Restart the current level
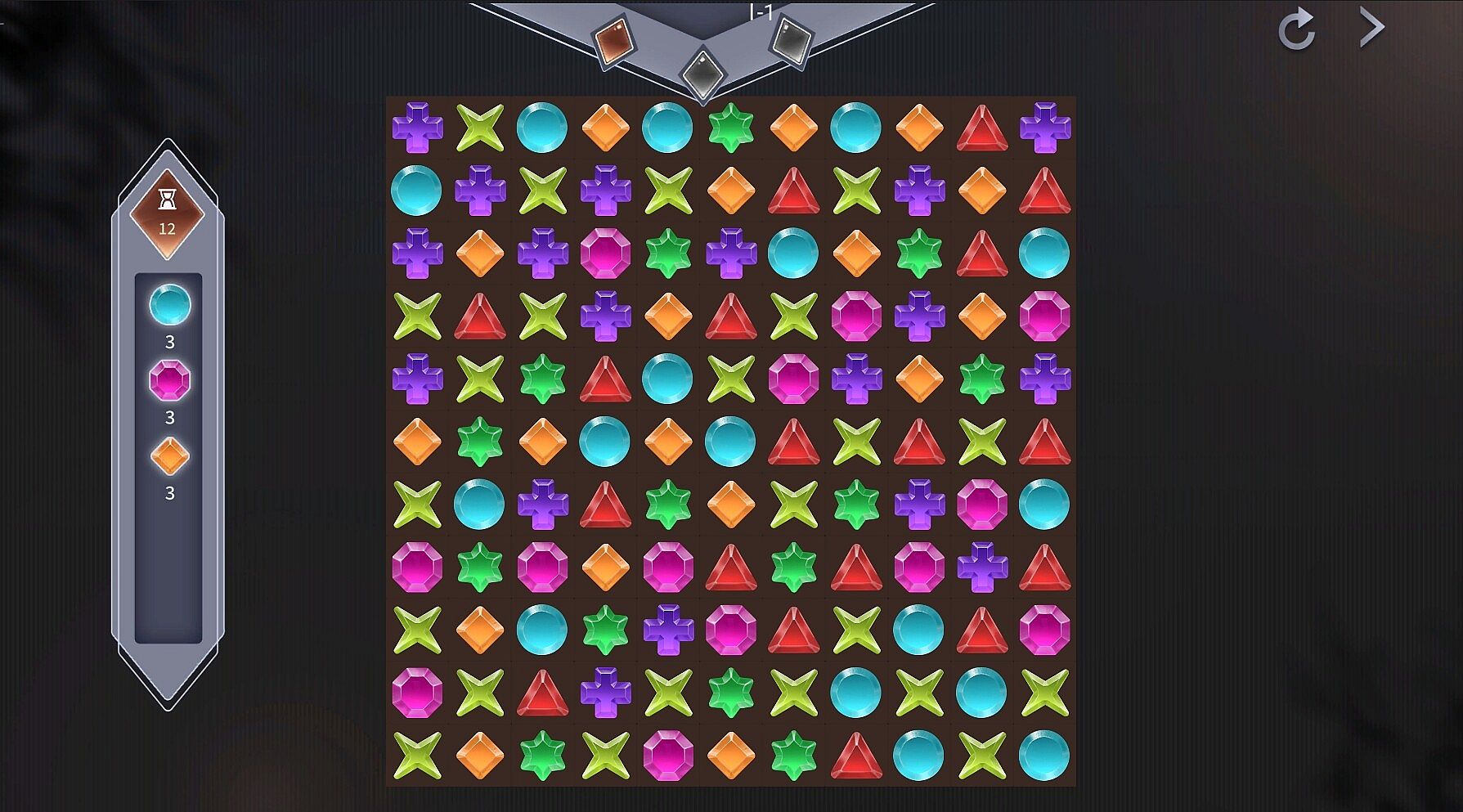Image resolution: width=1463 pixels, height=812 pixels. pyautogui.click(x=1297, y=30)
